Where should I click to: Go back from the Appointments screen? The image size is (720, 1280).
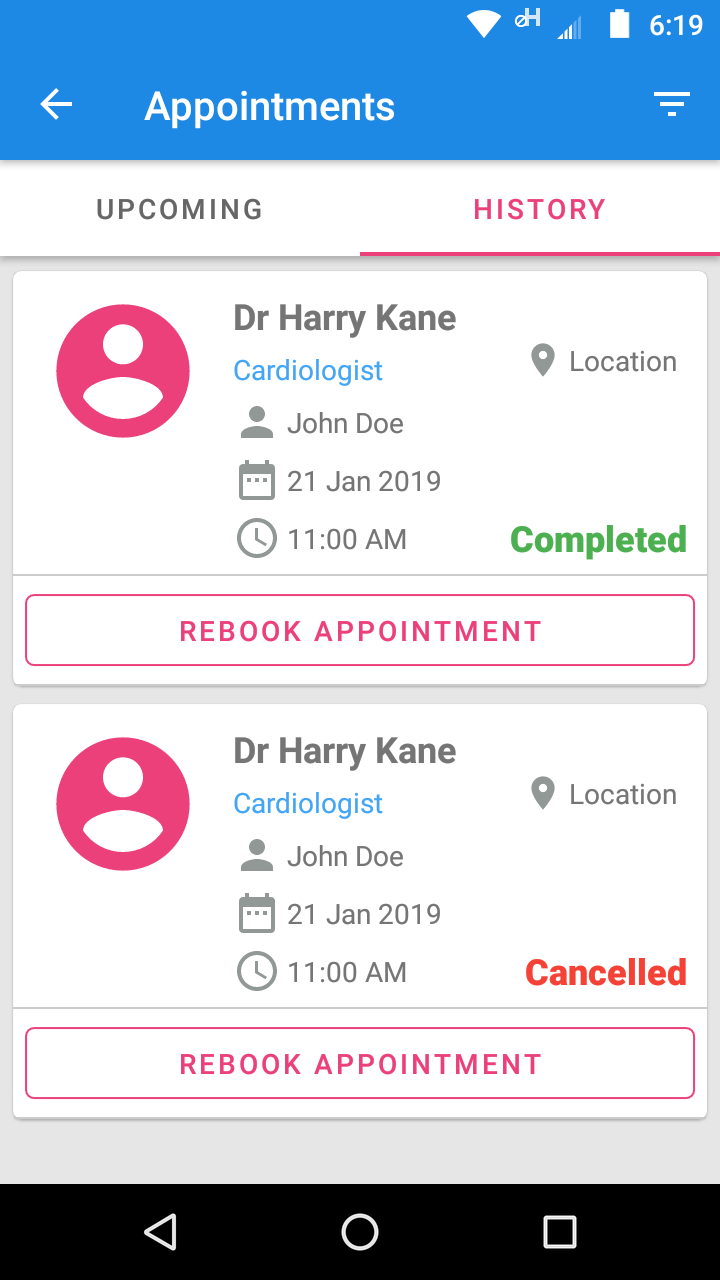[56, 105]
